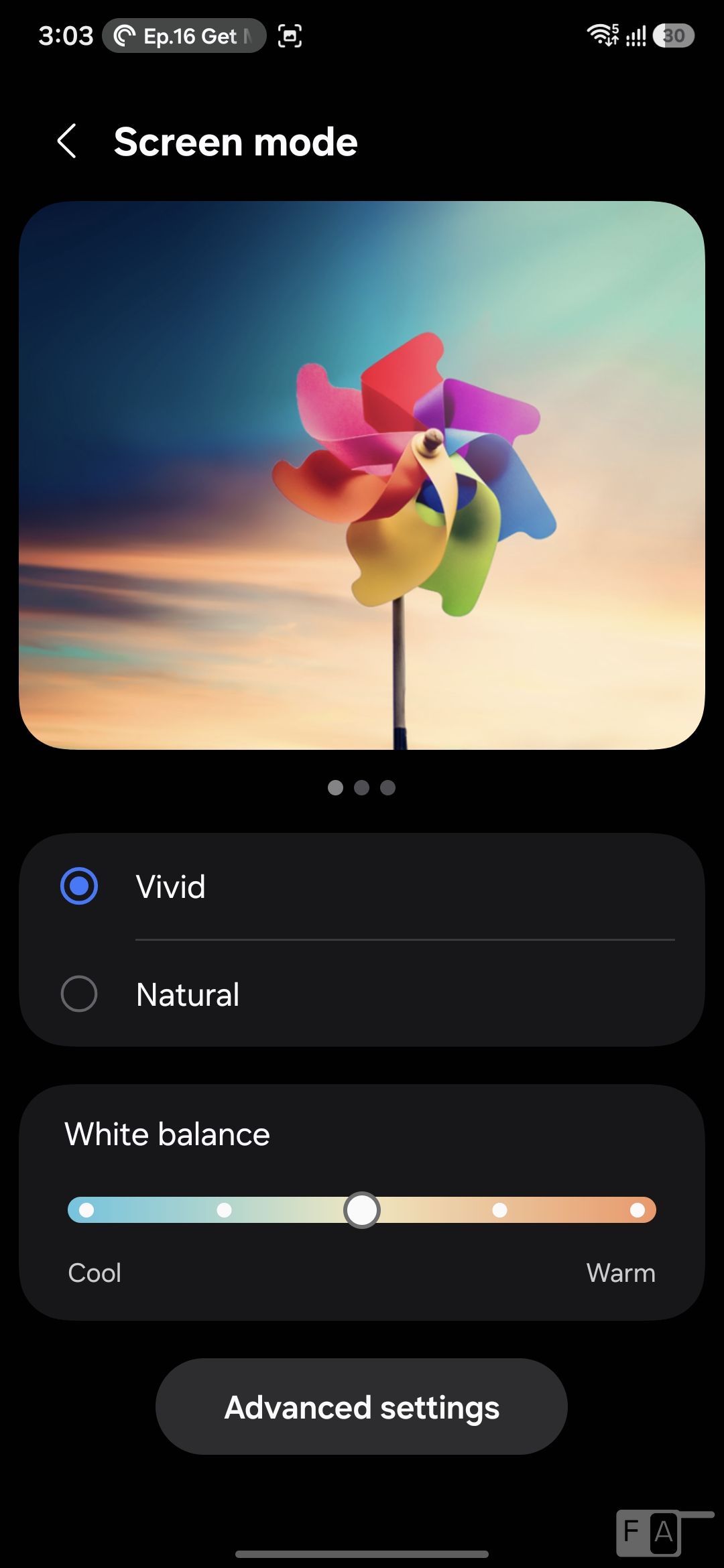Go back from Screen mode
This screenshot has height=1568, width=724.
[66, 141]
